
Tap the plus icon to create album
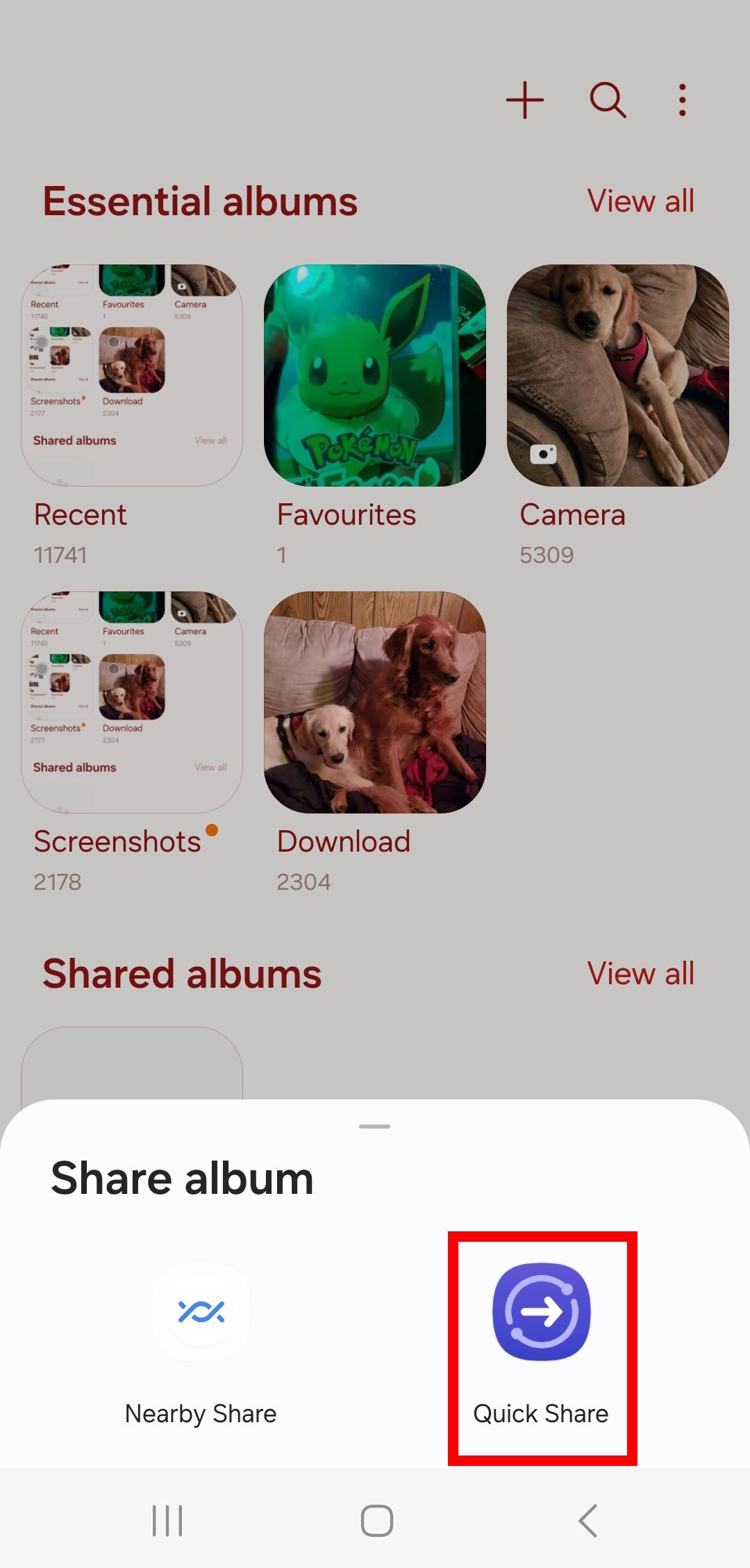525,99
